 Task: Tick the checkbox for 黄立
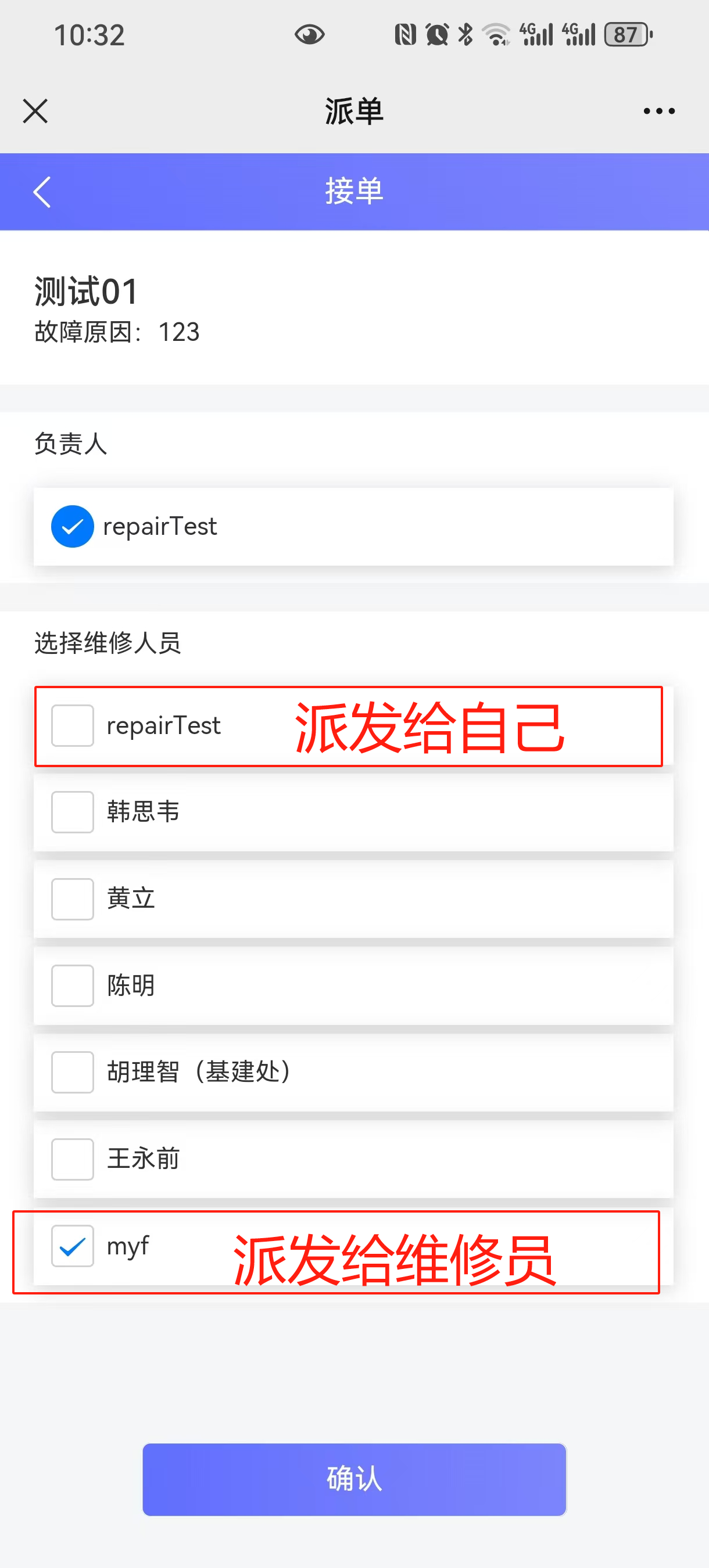73,899
